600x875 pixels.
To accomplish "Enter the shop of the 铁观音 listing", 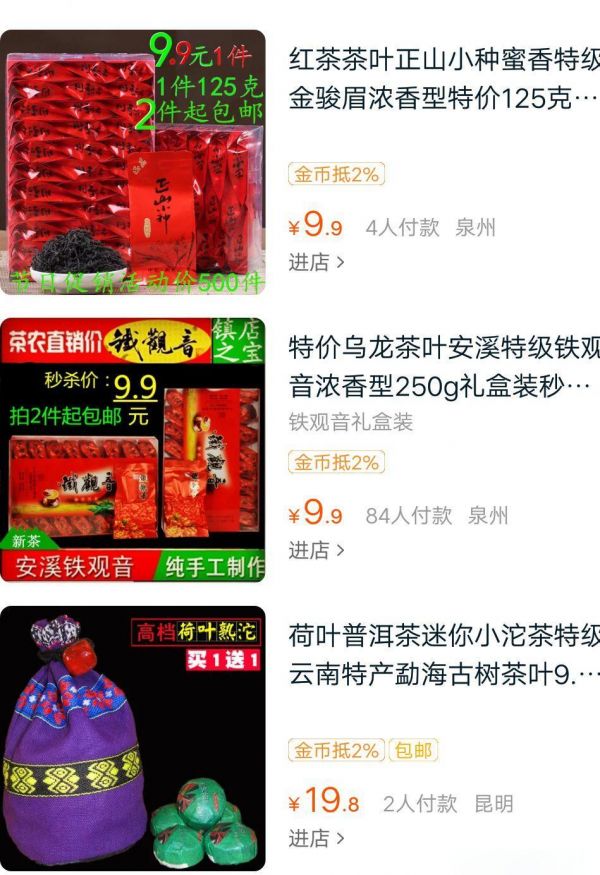I will pos(316,550).
